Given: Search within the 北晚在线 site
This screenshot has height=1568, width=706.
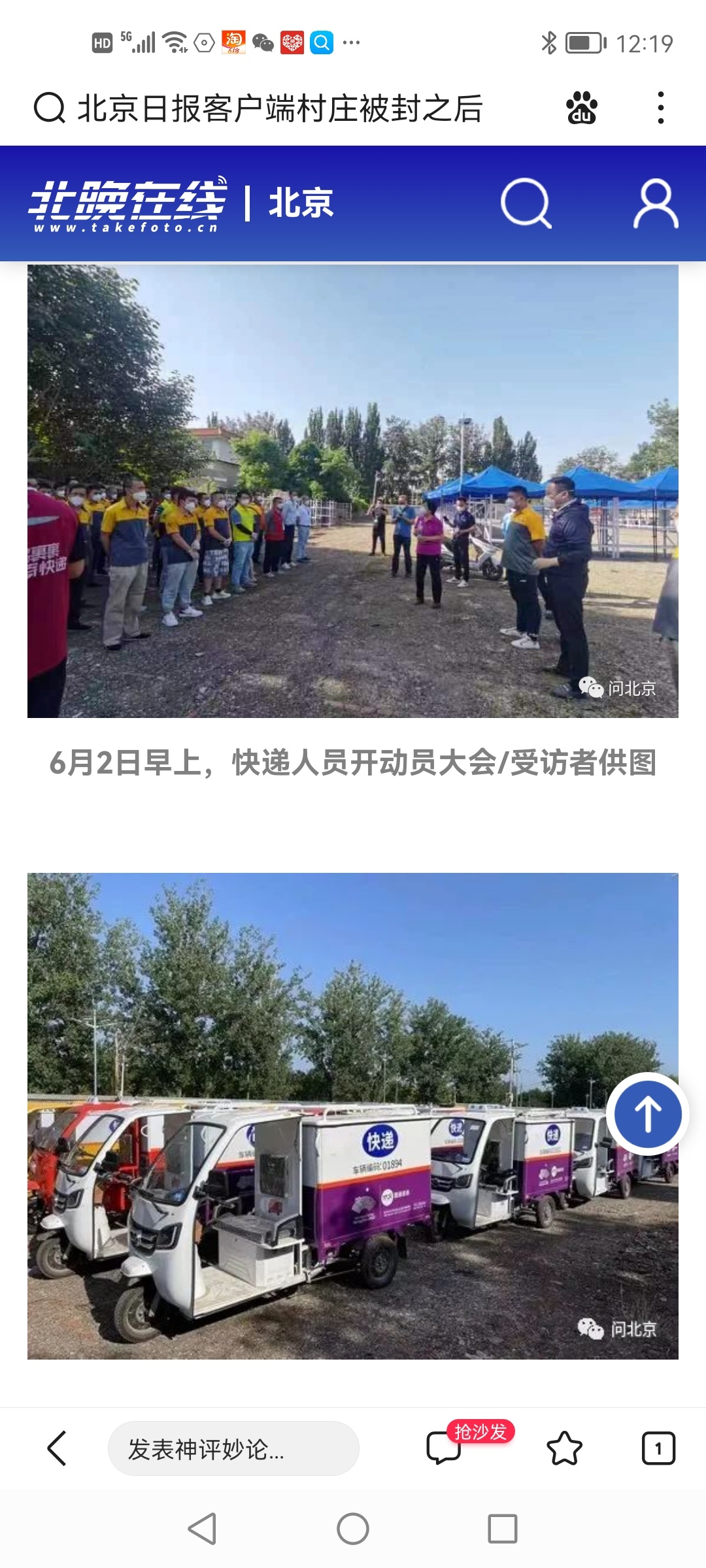Looking at the screenshot, I should coord(526,203).
